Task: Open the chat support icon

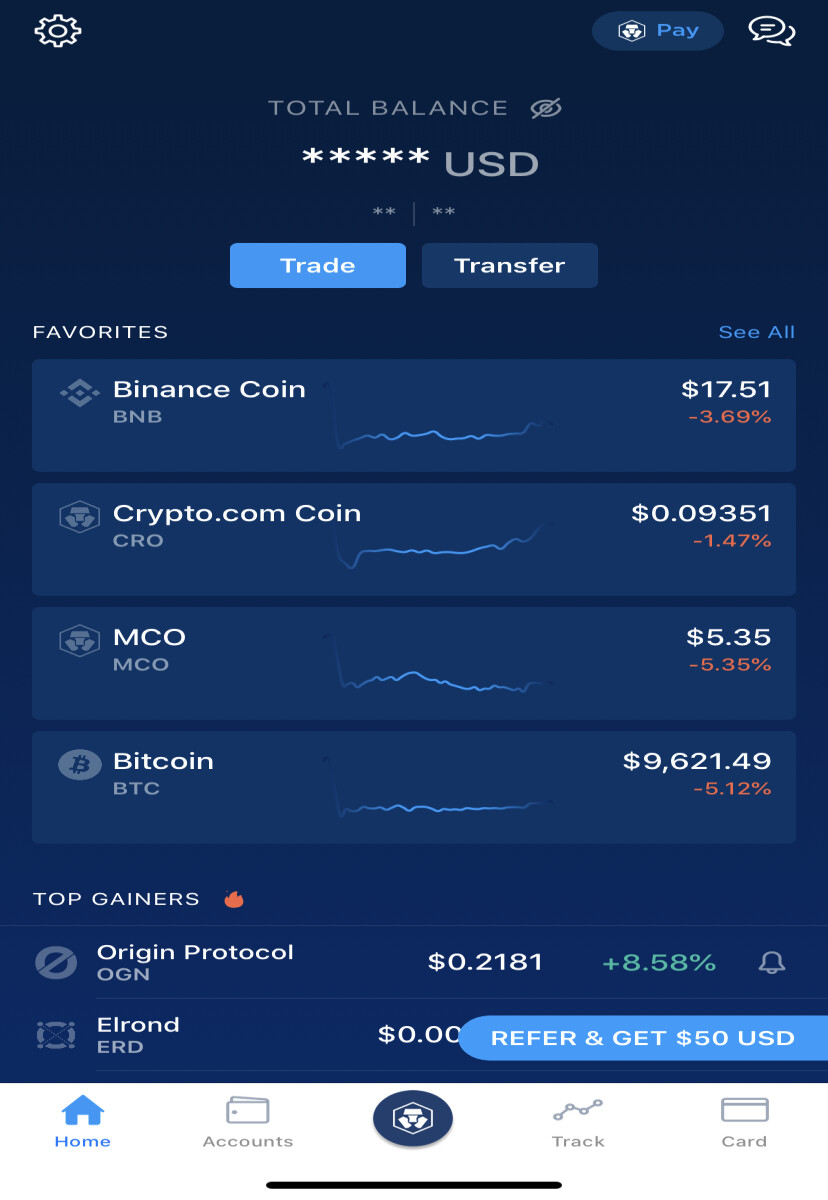Action: (x=770, y=30)
